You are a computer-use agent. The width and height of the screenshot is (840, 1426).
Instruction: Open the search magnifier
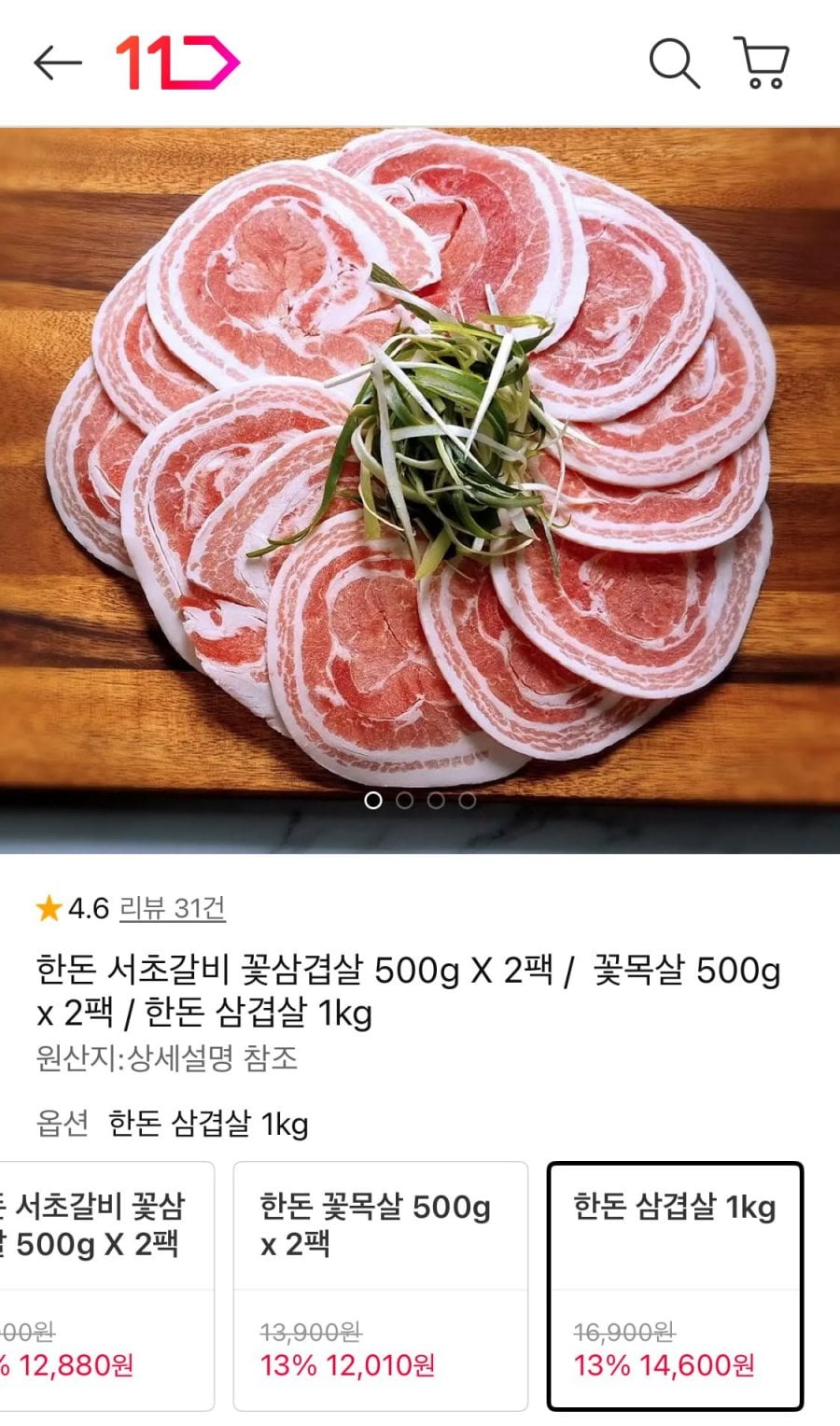click(x=673, y=63)
